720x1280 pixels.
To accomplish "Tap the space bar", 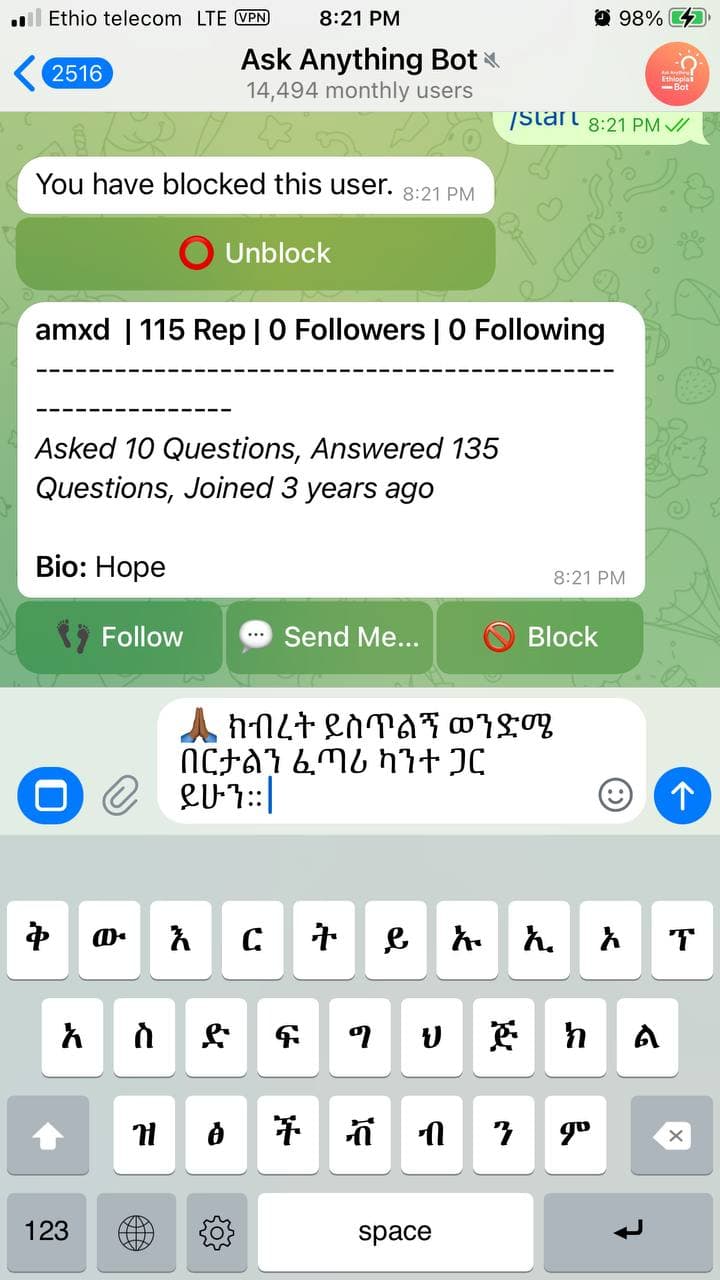I will point(395,1232).
